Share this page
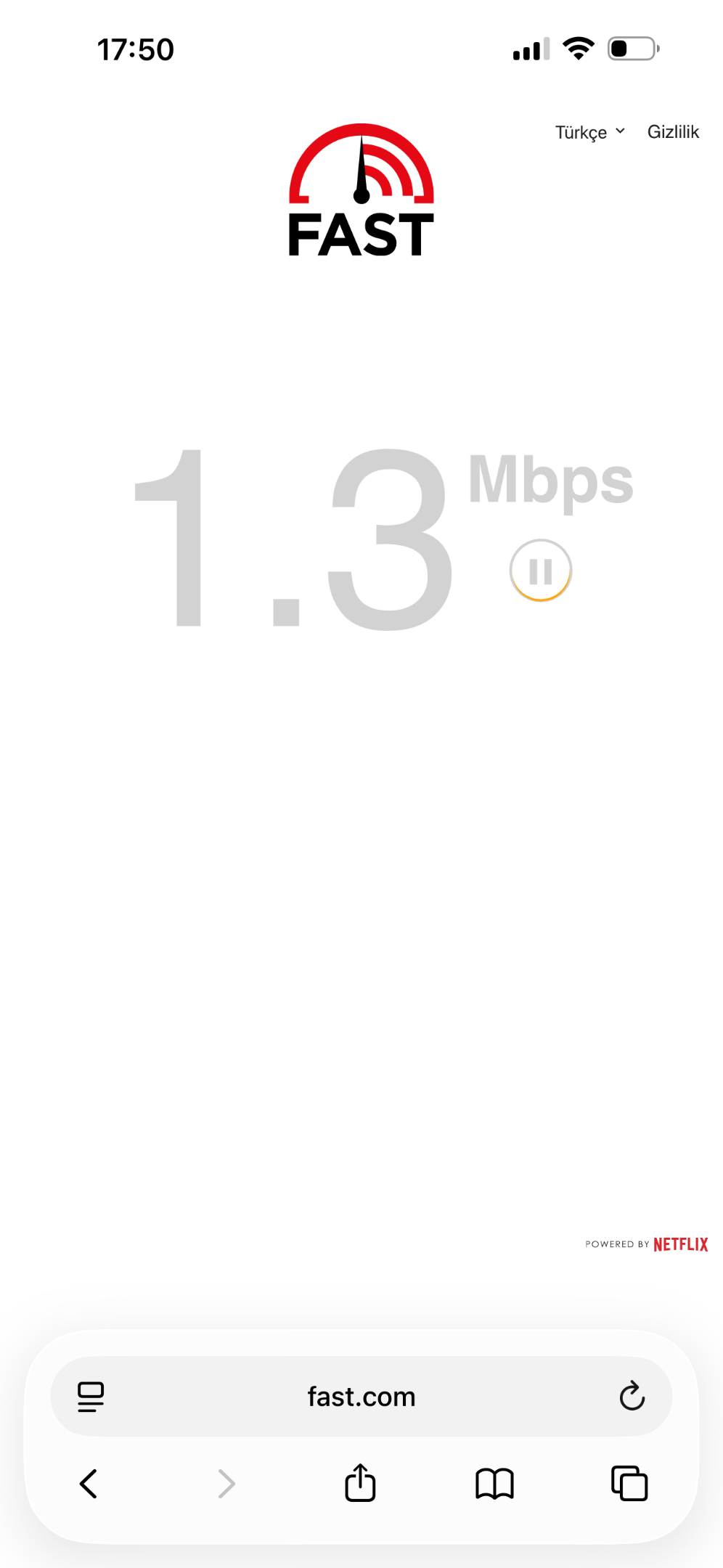 pos(360,1482)
